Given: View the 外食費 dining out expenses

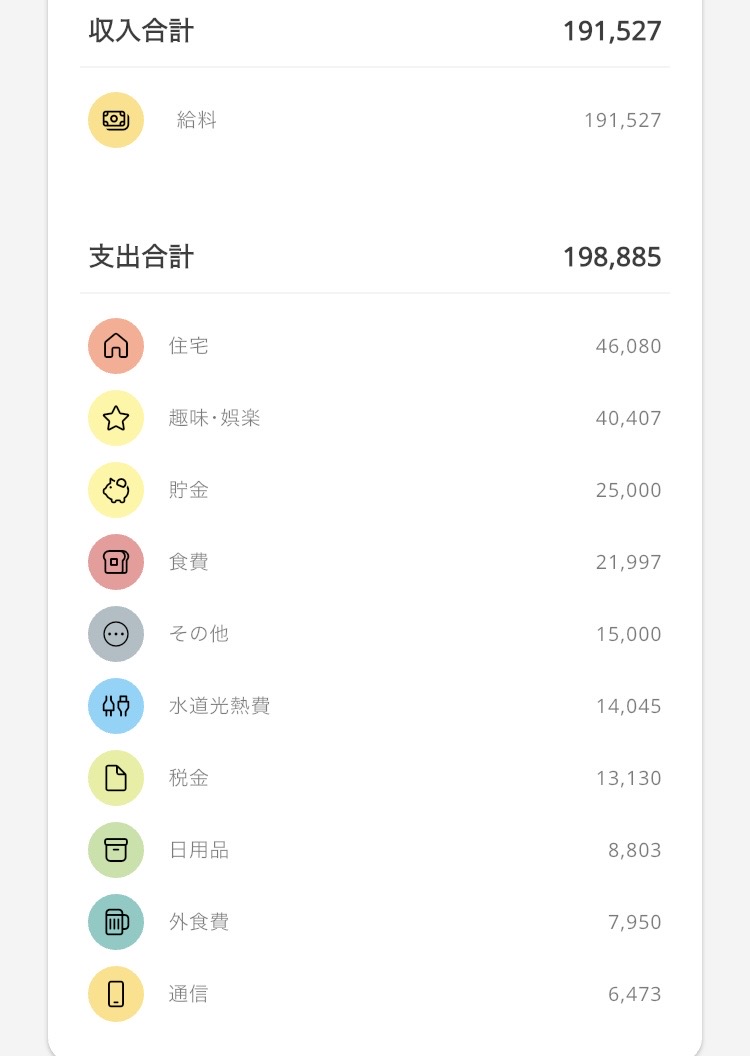Looking at the screenshot, I should coord(375,923).
